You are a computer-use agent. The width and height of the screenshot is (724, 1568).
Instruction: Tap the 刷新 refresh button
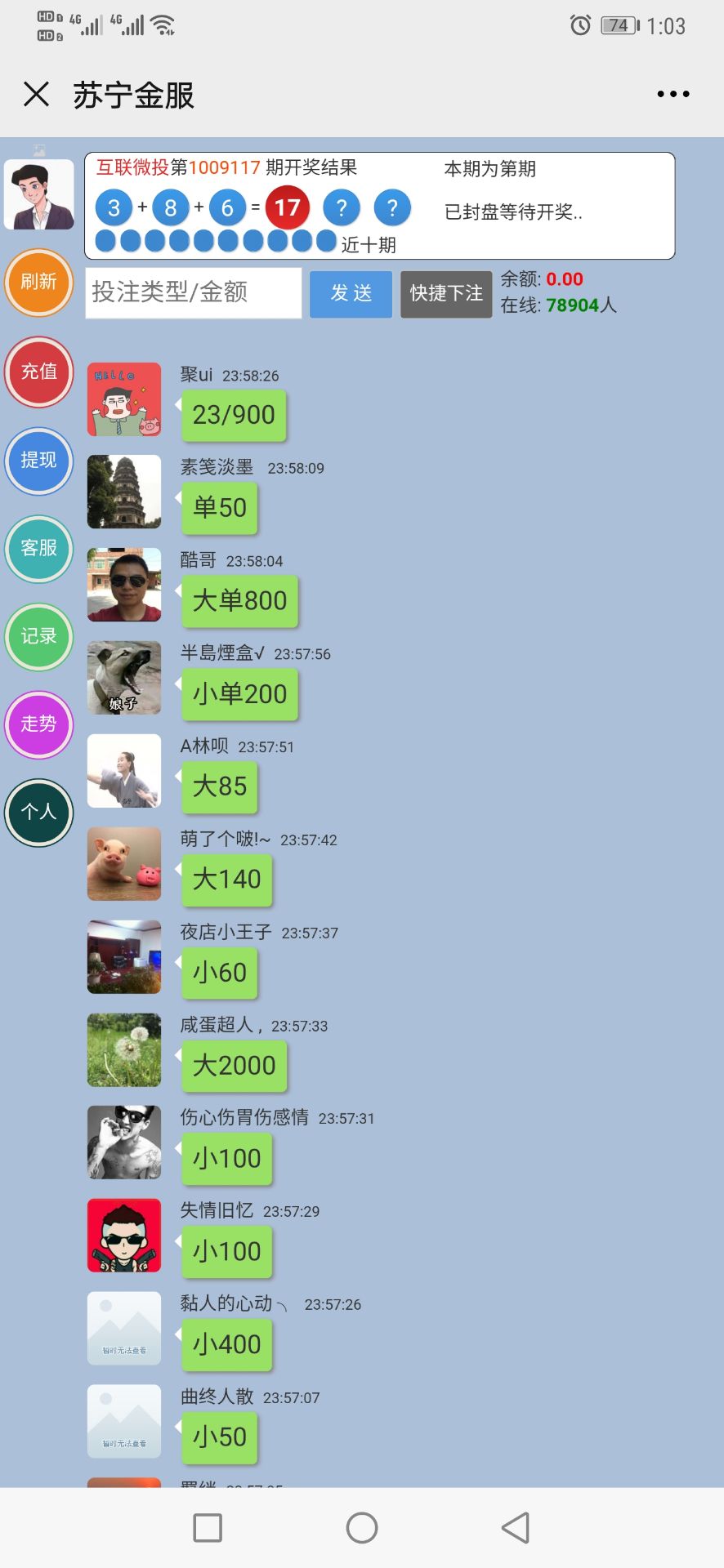pyautogui.click(x=39, y=283)
